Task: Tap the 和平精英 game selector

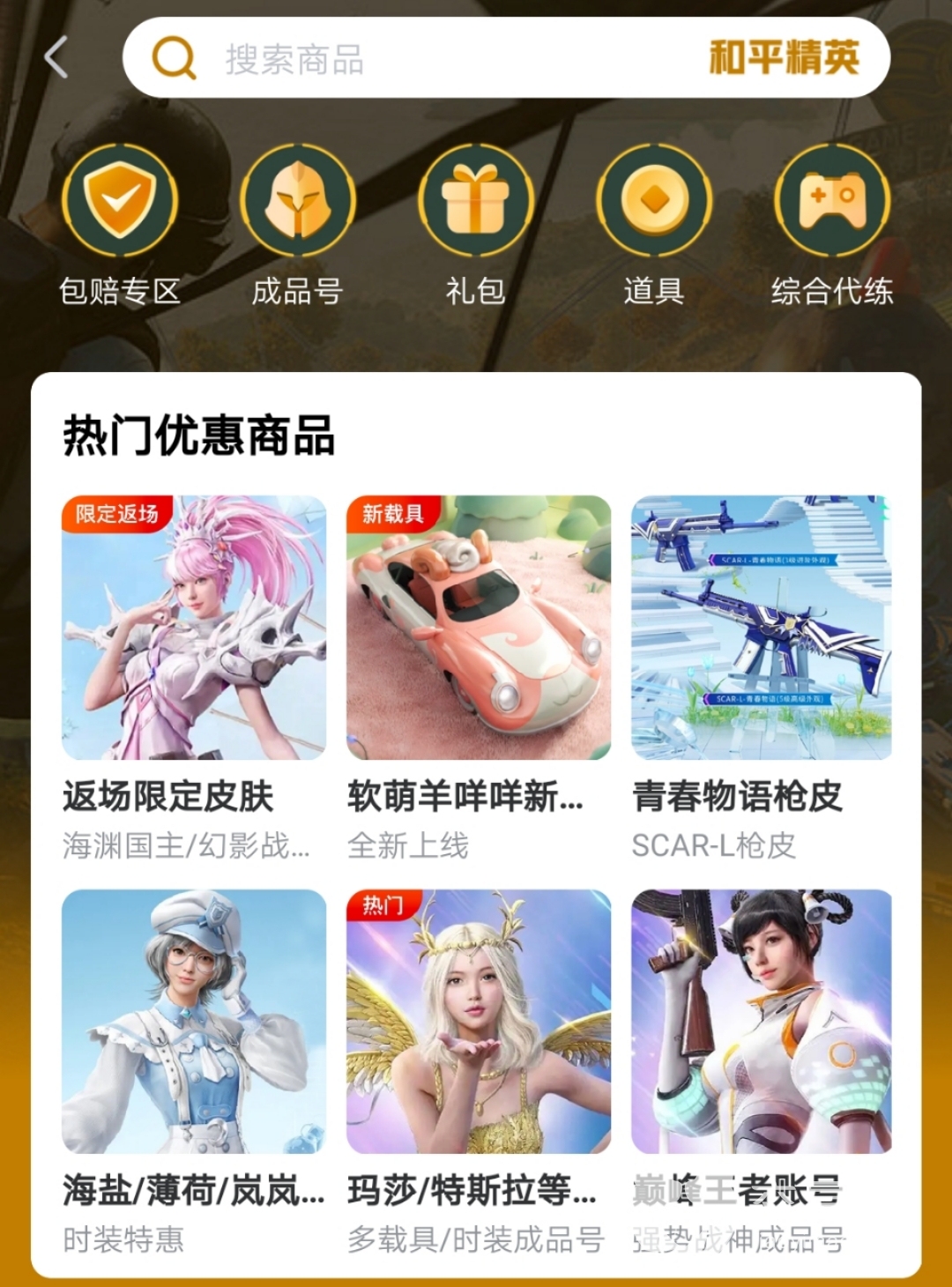Action: [x=784, y=58]
